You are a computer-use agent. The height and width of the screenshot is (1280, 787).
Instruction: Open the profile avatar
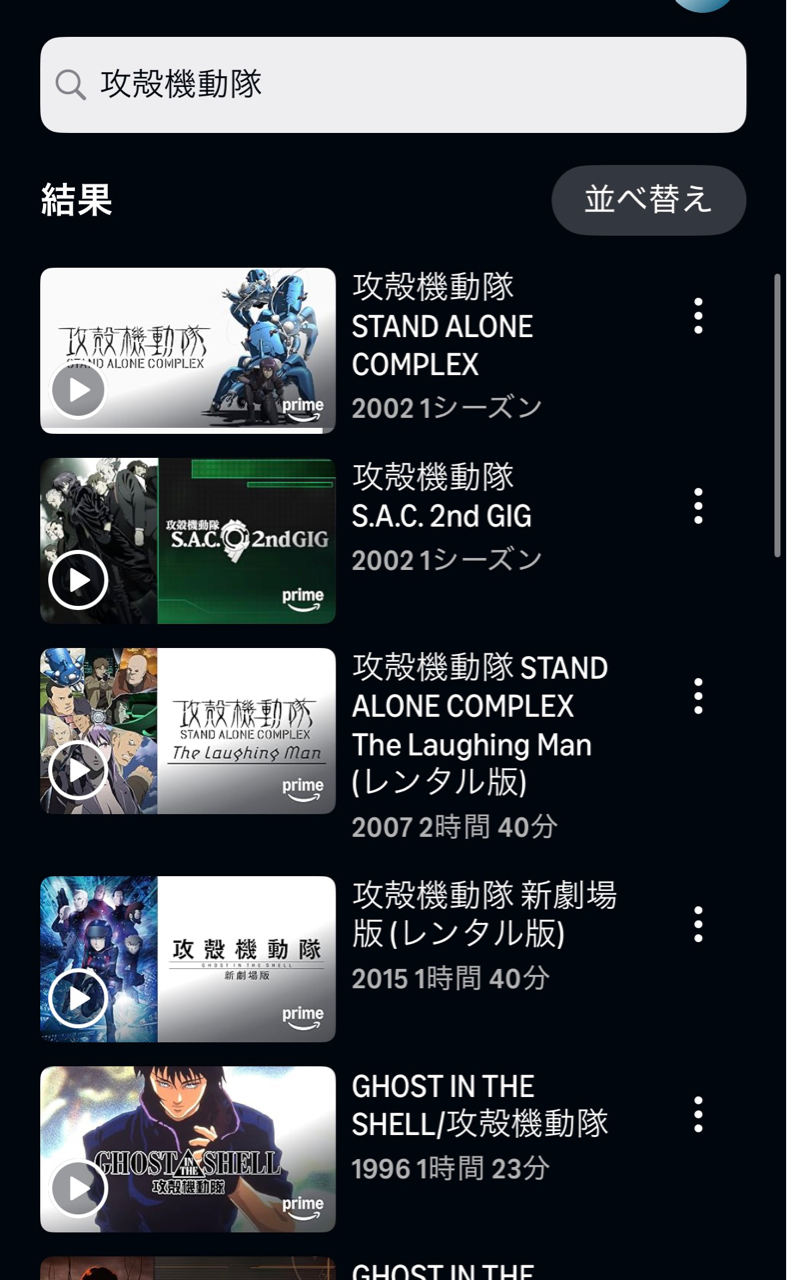point(703,4)
